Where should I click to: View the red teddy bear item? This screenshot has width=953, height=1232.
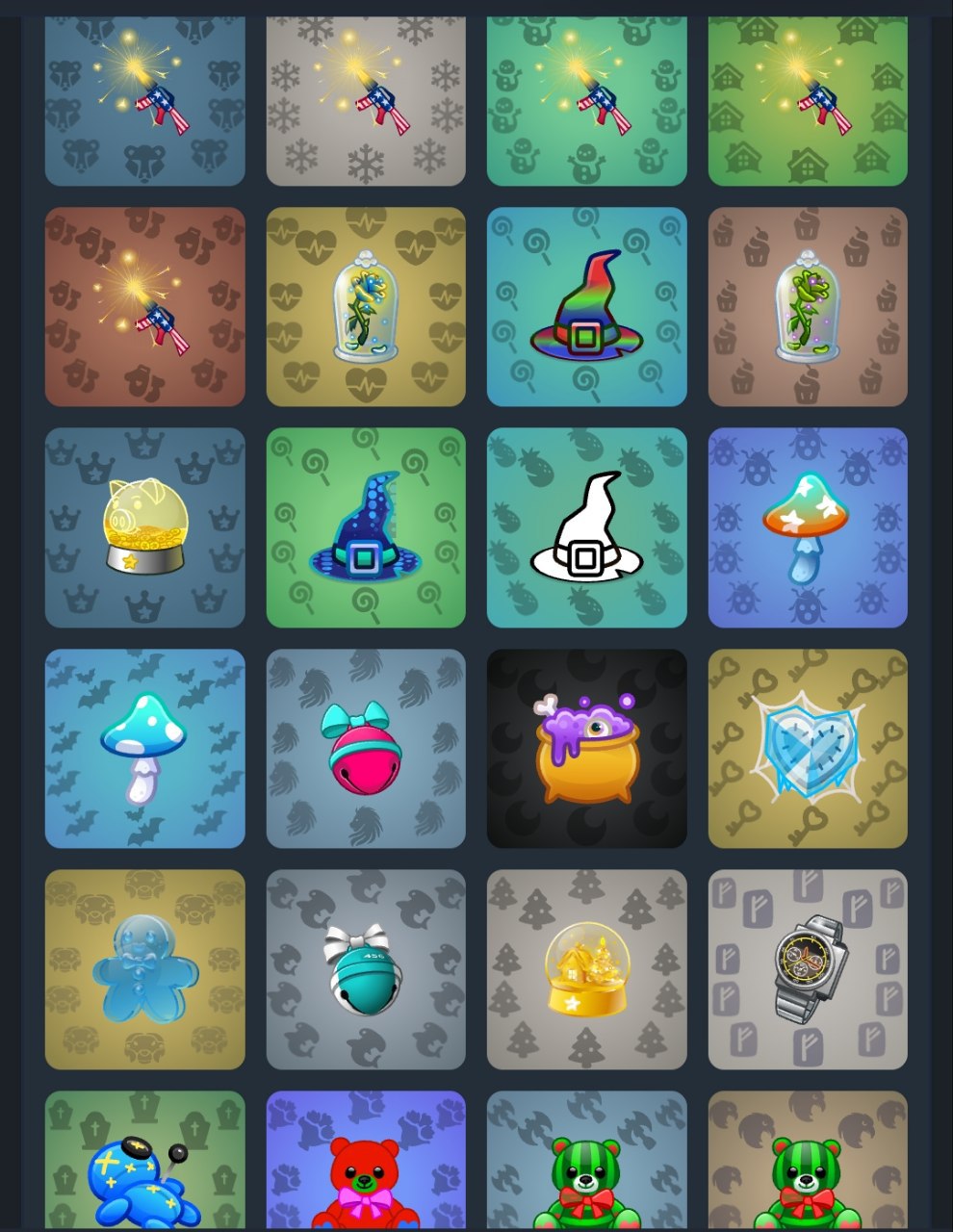[366, 1165]
